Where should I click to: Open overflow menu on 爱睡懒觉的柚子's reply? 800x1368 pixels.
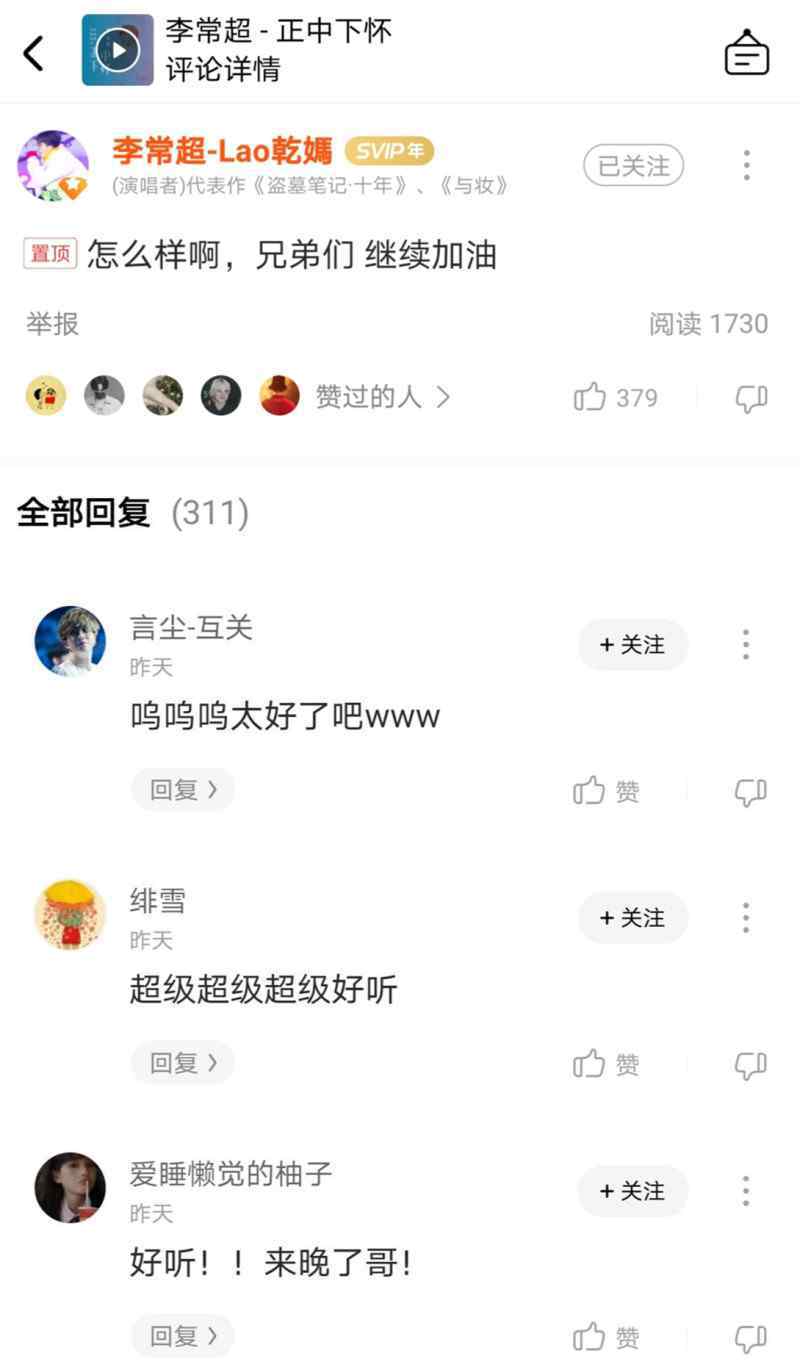coord(746,1191)
